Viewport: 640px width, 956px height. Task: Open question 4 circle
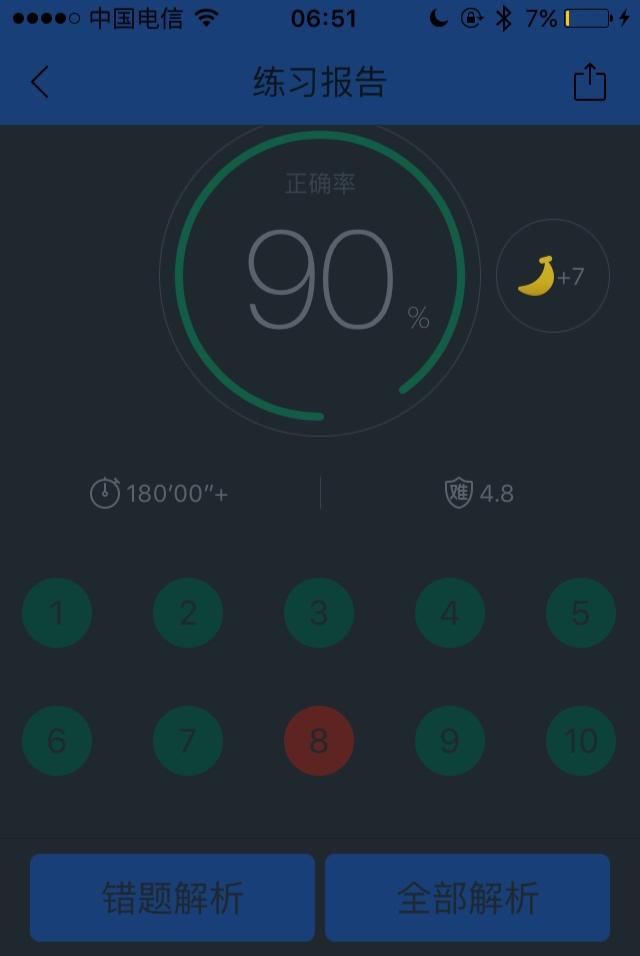(450, 613)
